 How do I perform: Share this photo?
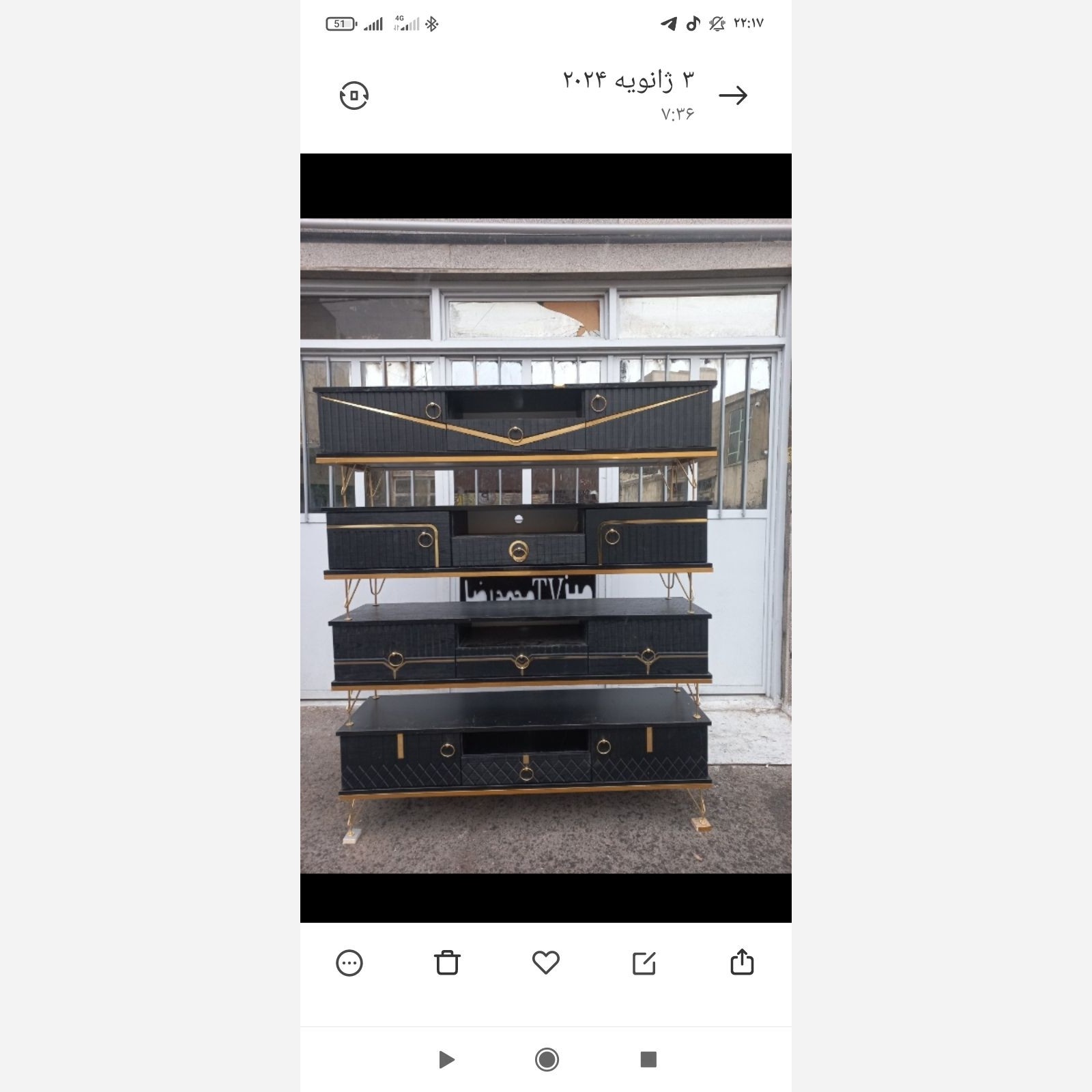pyautogui.click(x=742, y=962)
